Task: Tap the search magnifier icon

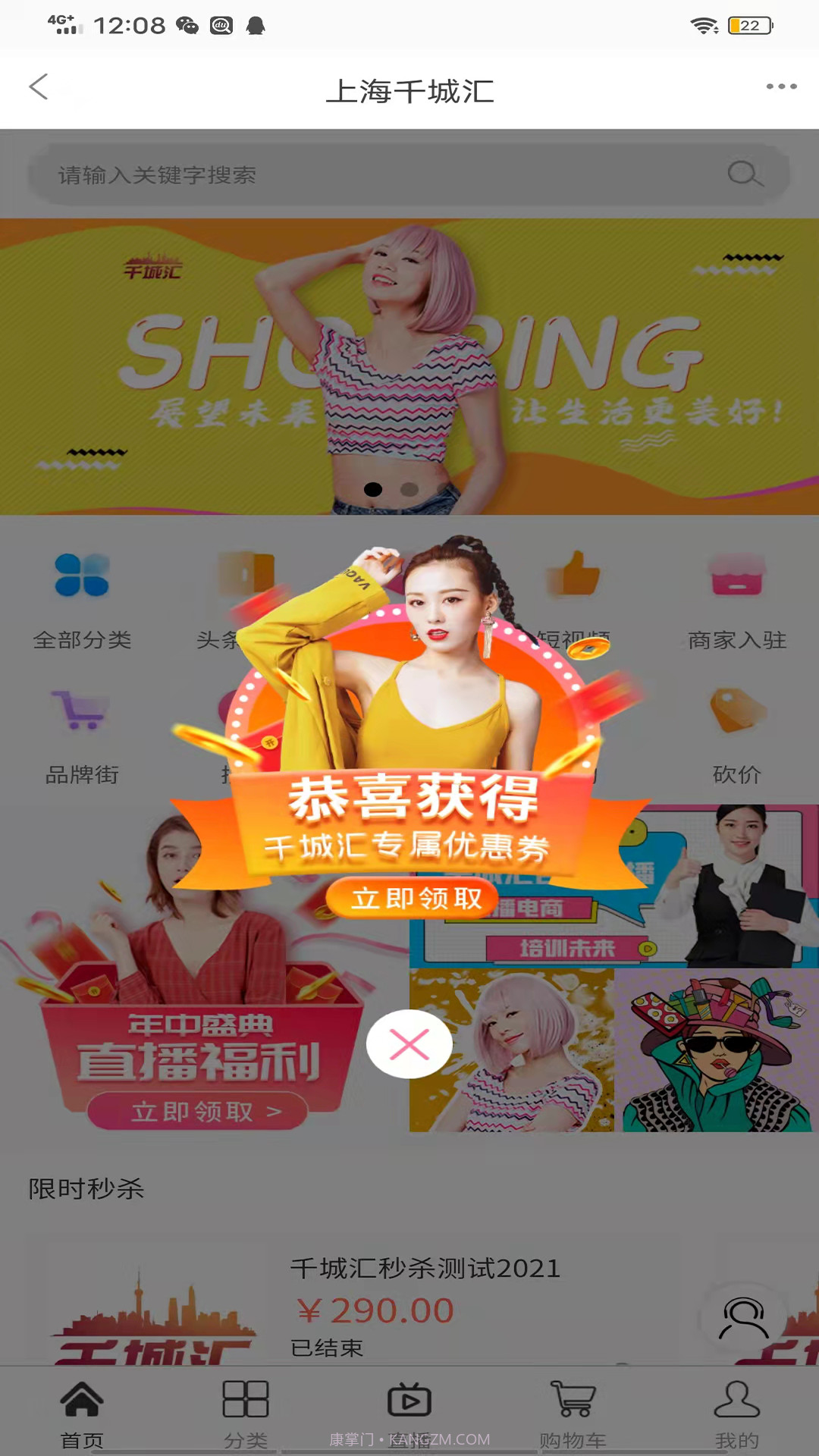Action: click(x=747, y=174)
